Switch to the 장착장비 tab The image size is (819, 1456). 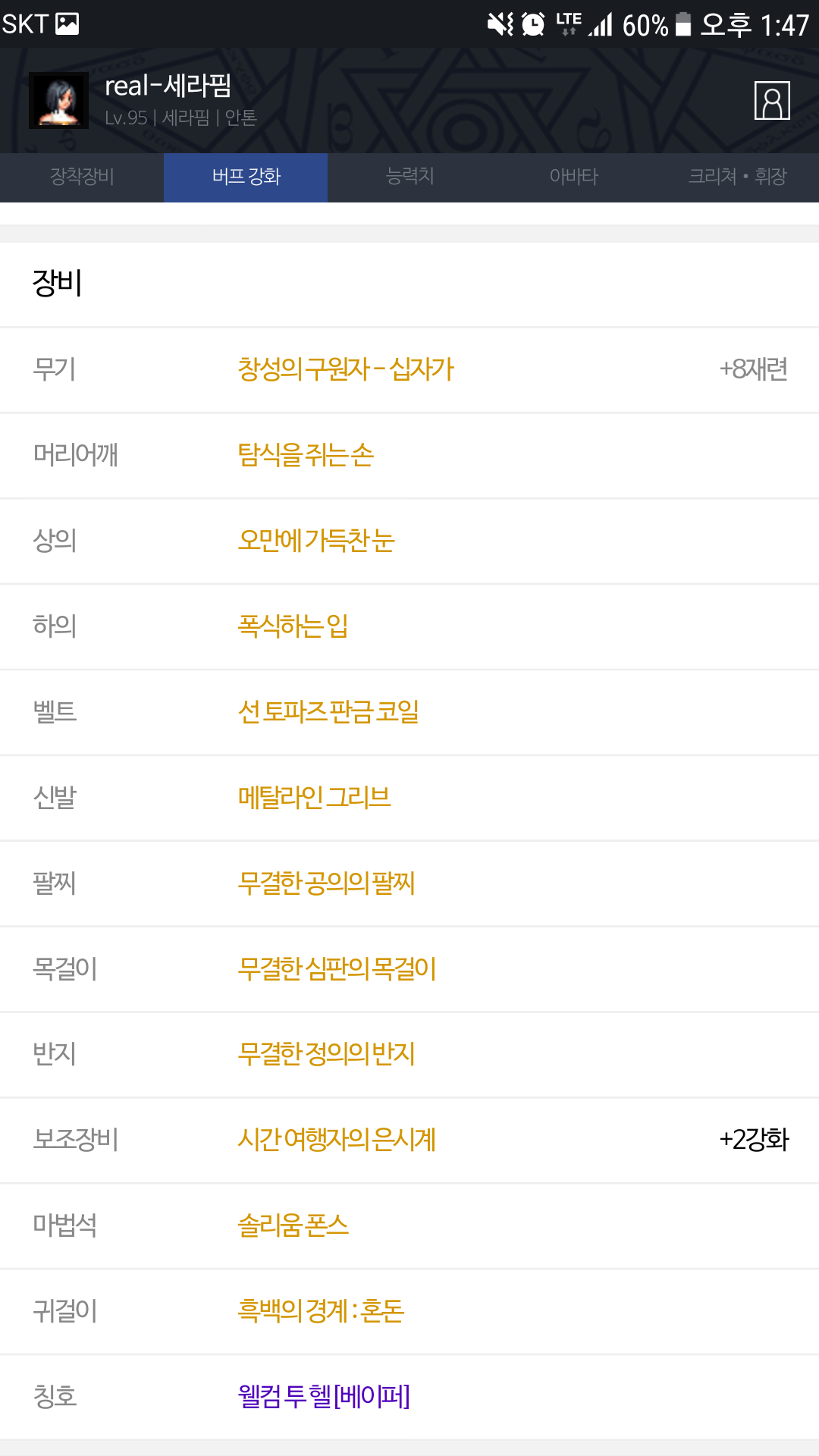click(x=82, y=177)
